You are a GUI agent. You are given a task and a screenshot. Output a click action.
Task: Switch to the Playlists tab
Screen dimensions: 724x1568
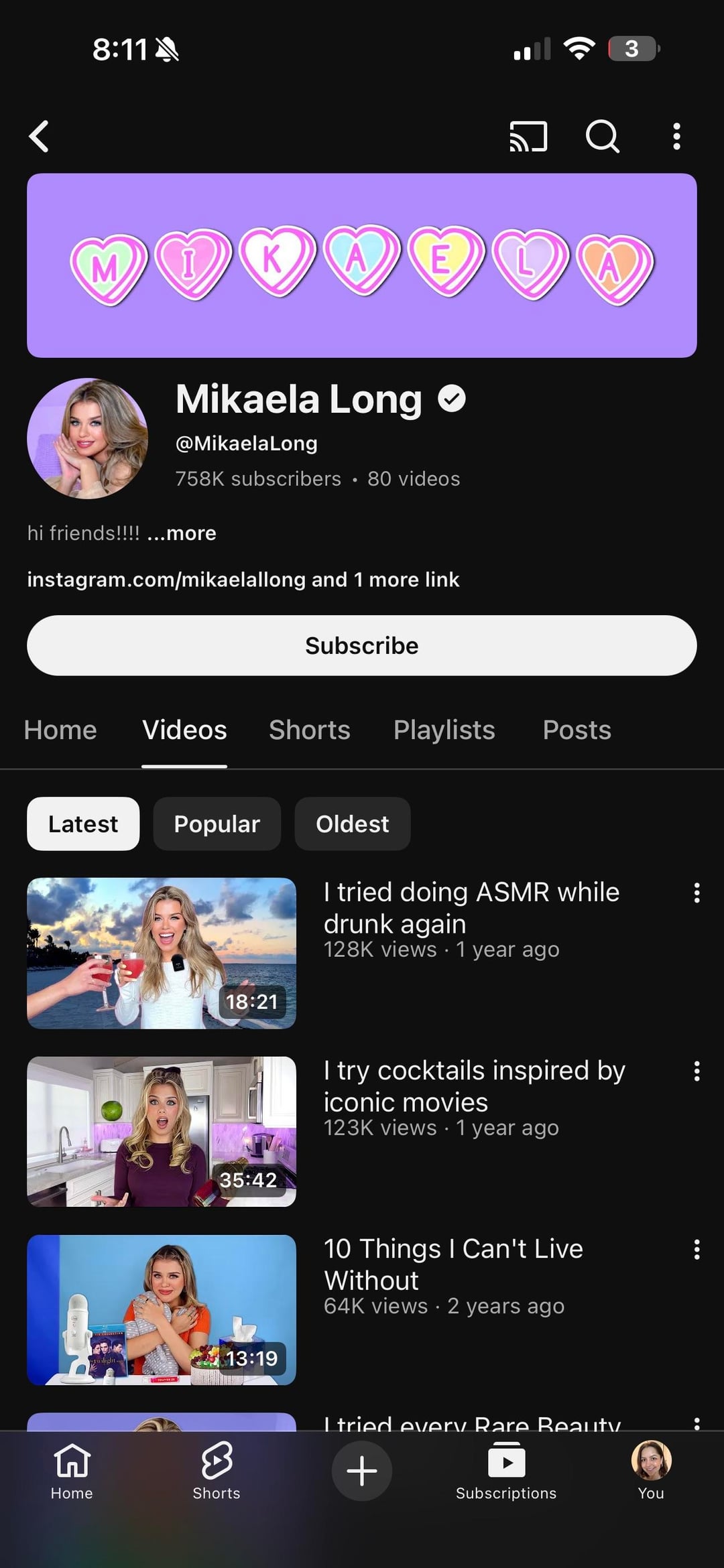[x=444, y=730]
